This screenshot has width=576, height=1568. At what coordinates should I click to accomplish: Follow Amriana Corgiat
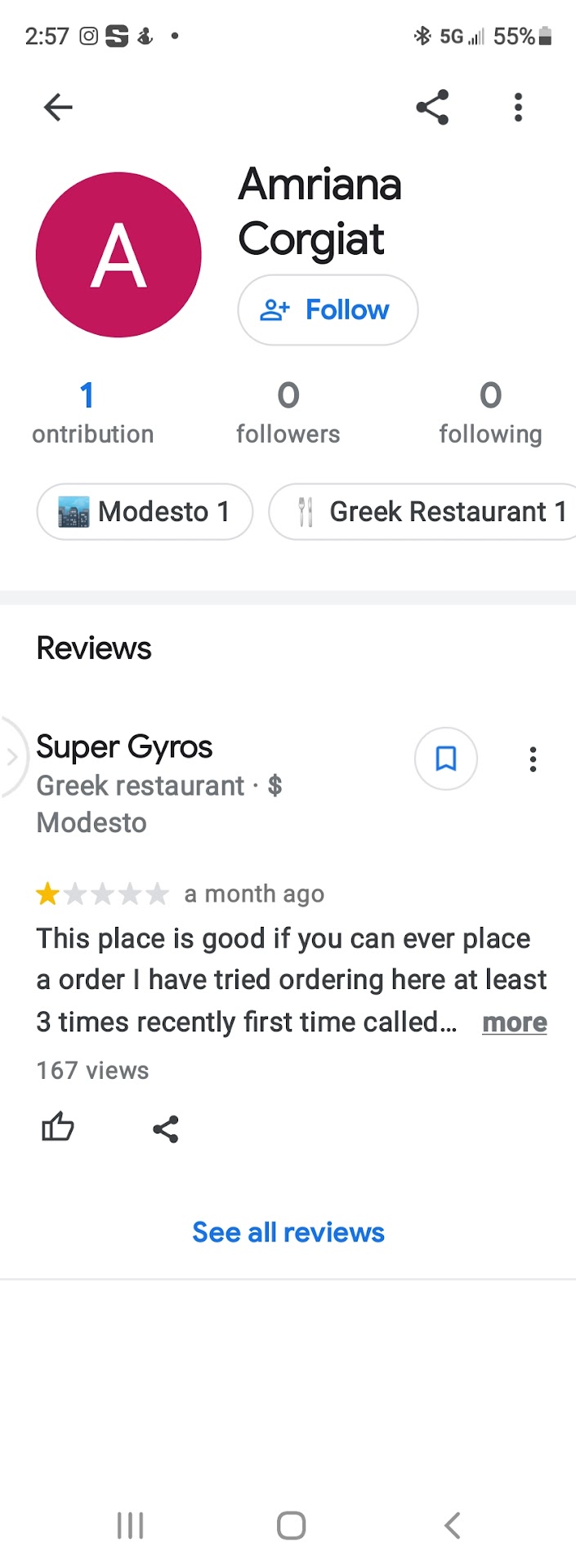click(328, 310)
